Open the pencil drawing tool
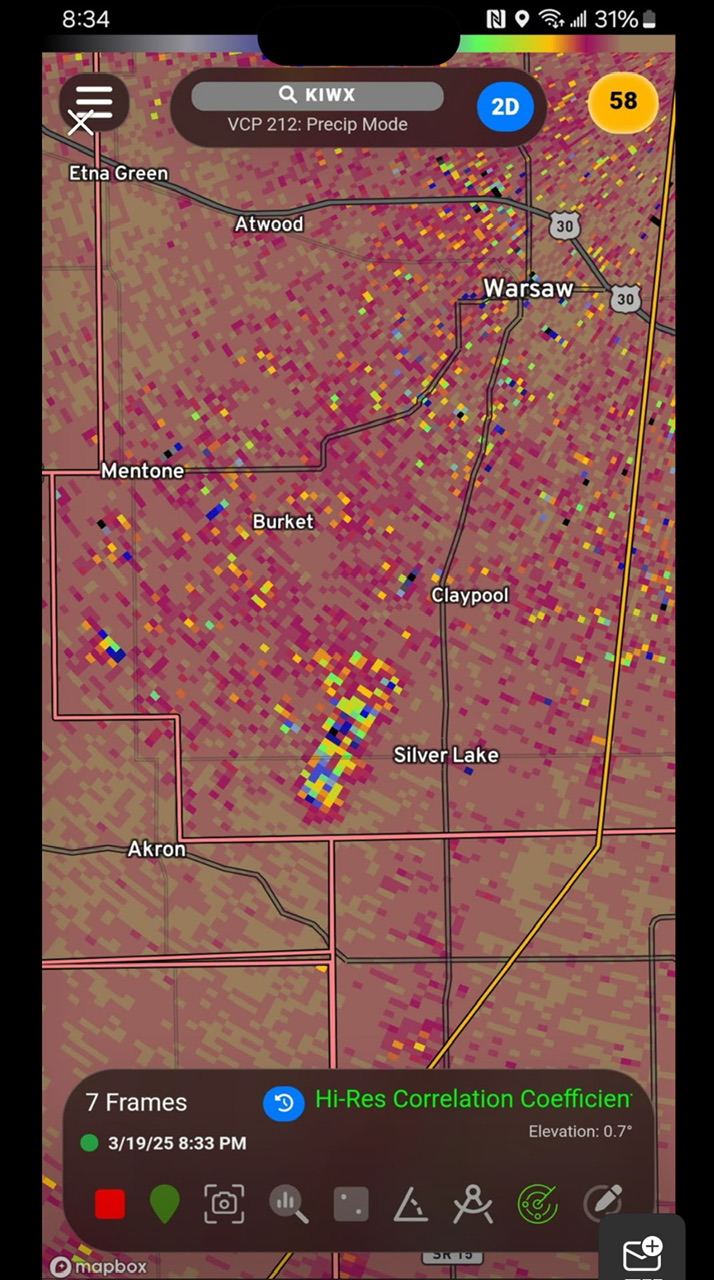The width and height of the screenshot is (714, 1280). tap(603, 1203)
